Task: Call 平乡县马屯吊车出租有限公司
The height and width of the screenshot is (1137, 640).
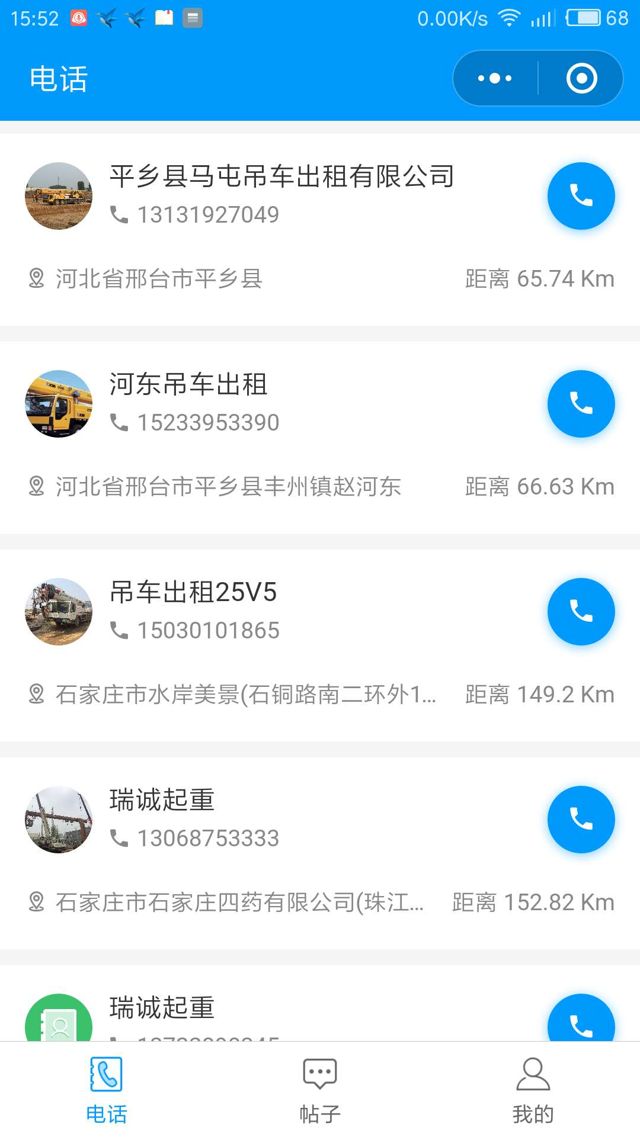Action: pyautogui.click(x=581, y=196)
